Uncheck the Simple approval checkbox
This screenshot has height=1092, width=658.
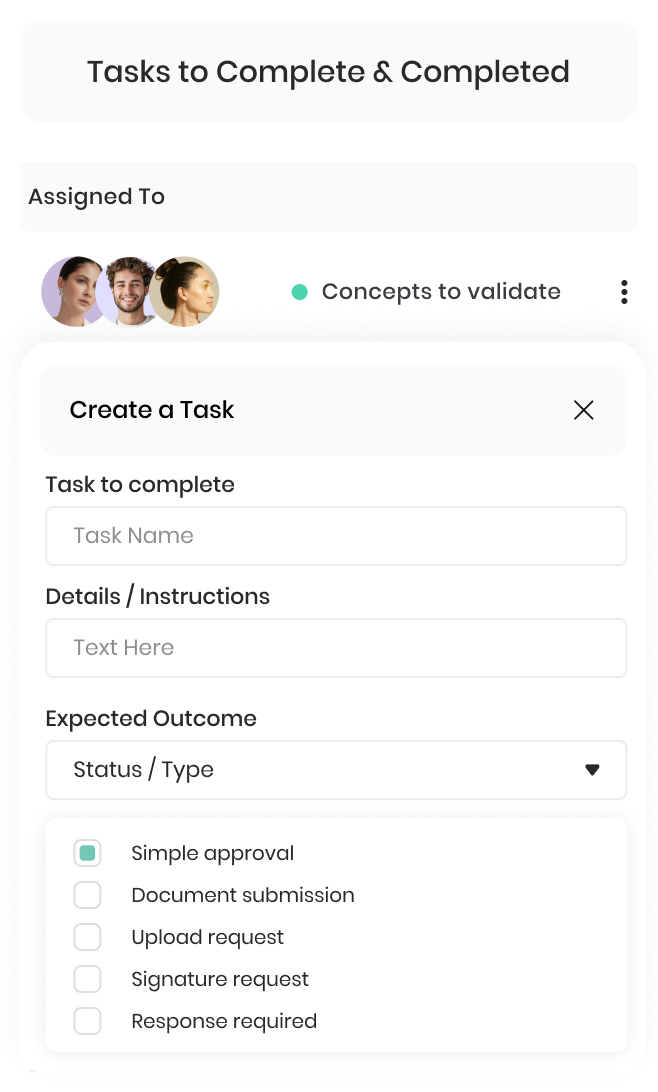(x=88, y=853)
